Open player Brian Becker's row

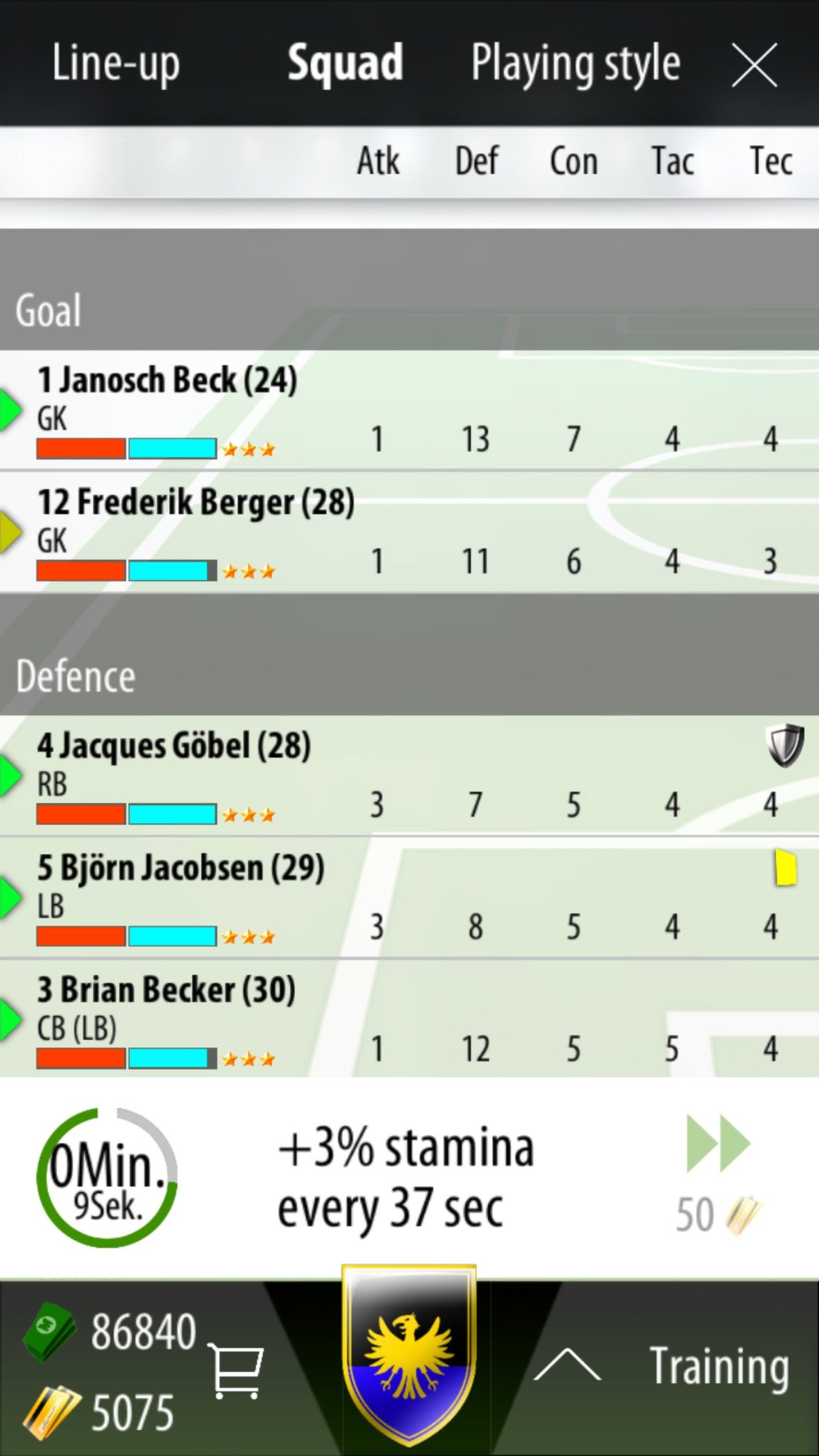[x=409, y=1019]
